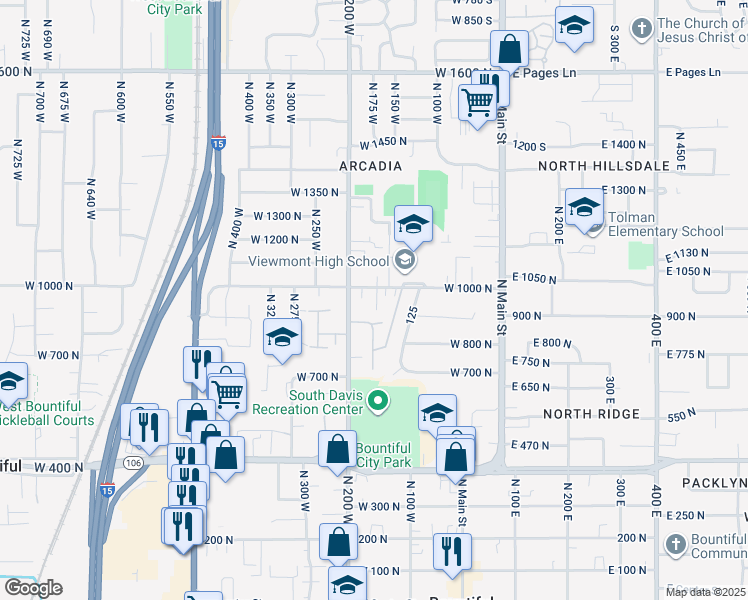Open the shopping bag marker near W 1600 N
748x600 pixels.
tap(509, 49)
